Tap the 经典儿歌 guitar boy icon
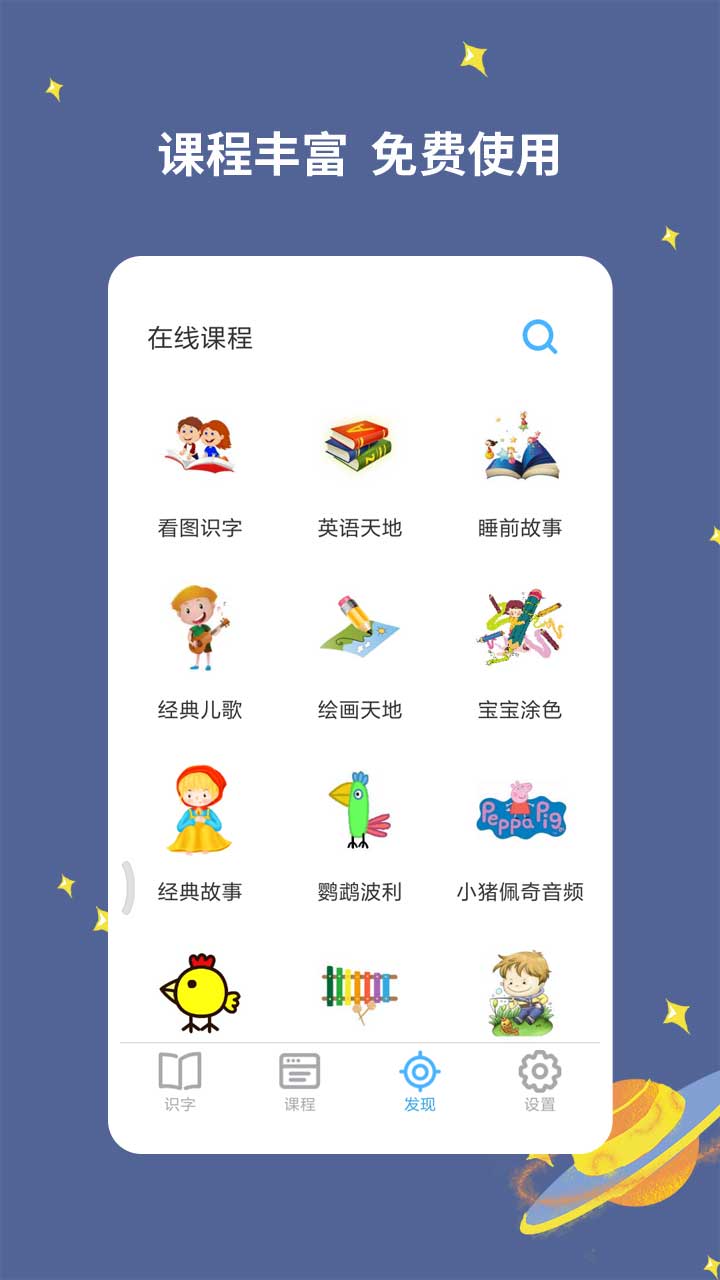 [198, 625]
